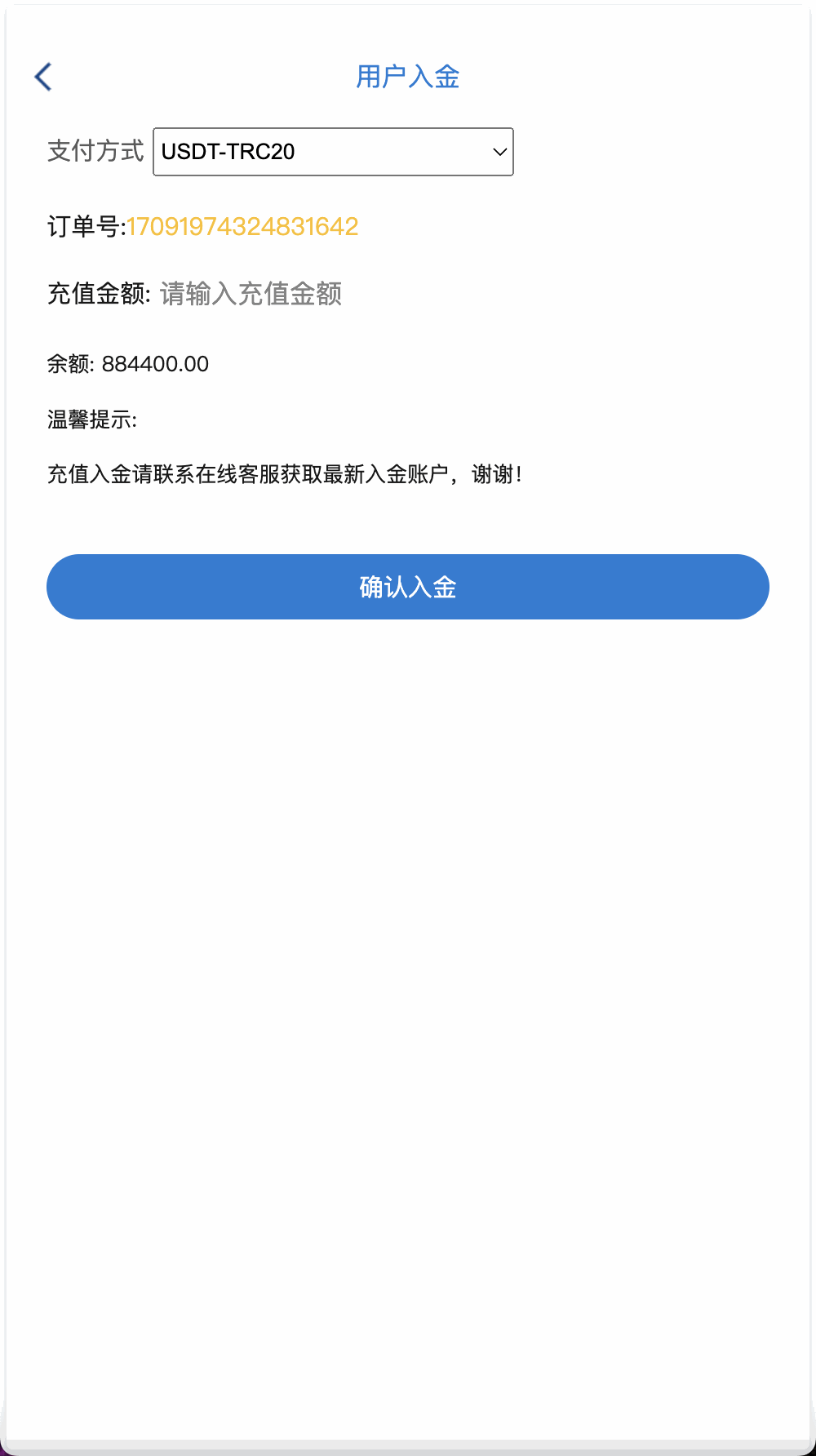816x1456 pixels.
Task: Click the 订单号 order number label
Action: click(85, 227)
